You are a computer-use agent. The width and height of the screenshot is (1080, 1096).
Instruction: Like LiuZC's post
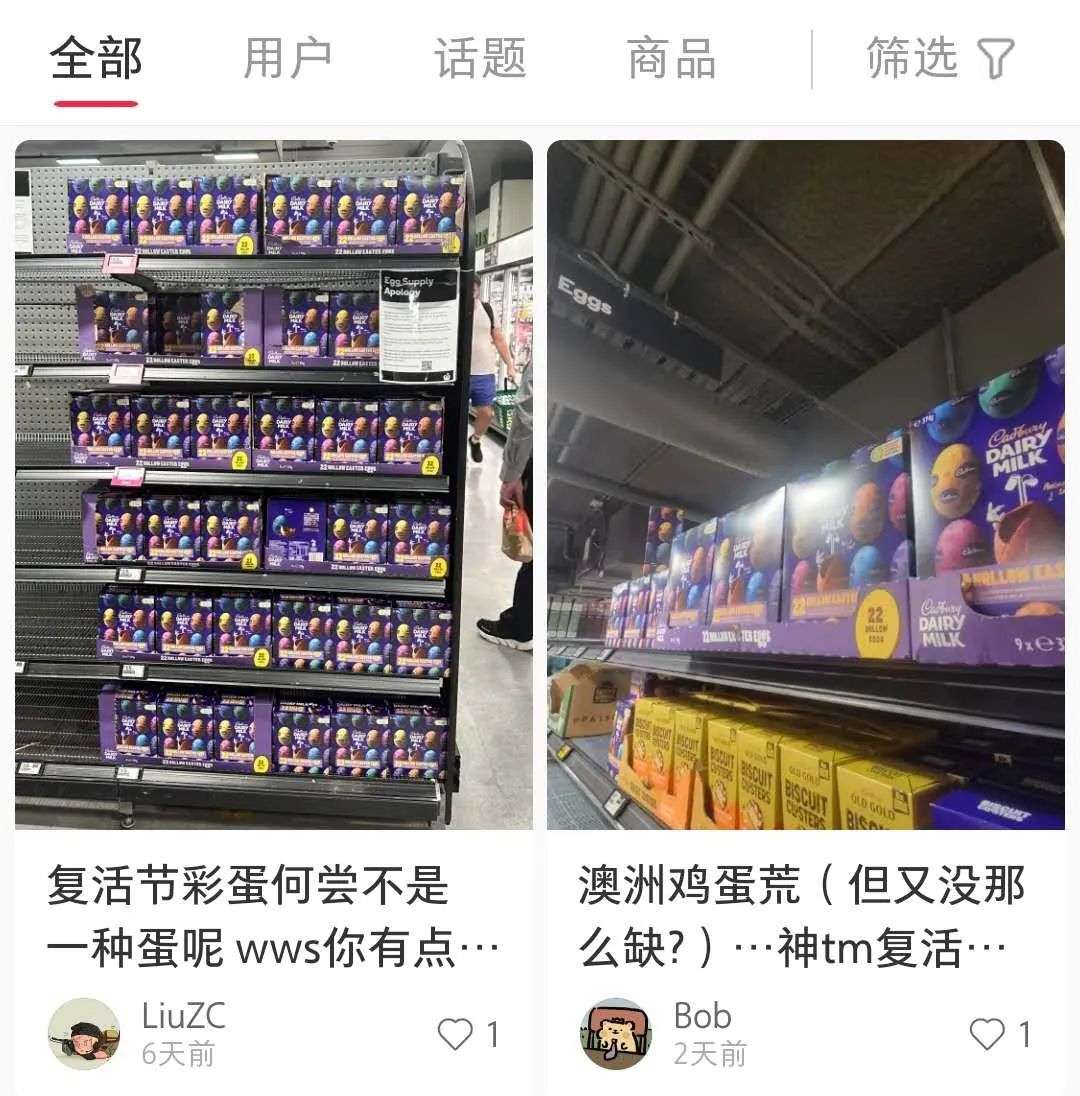point(456,1034)
